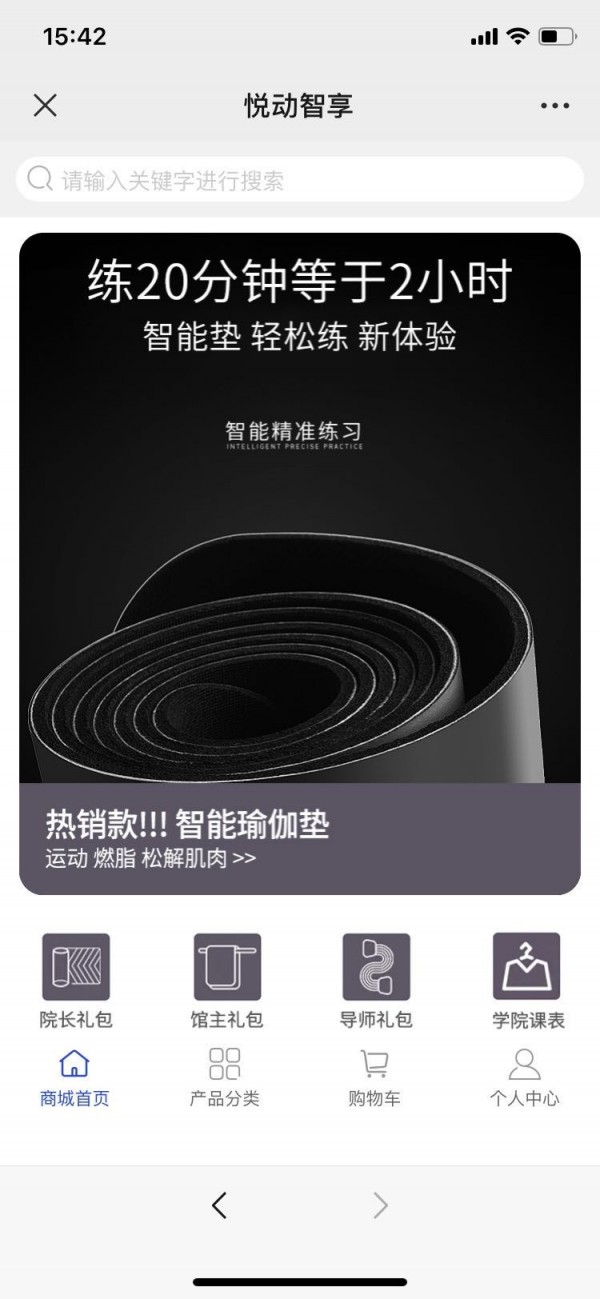Viewport: 600px width, 1299px height.
Task: Switch to the 个人中心 tab
Action: (524, 1077)
